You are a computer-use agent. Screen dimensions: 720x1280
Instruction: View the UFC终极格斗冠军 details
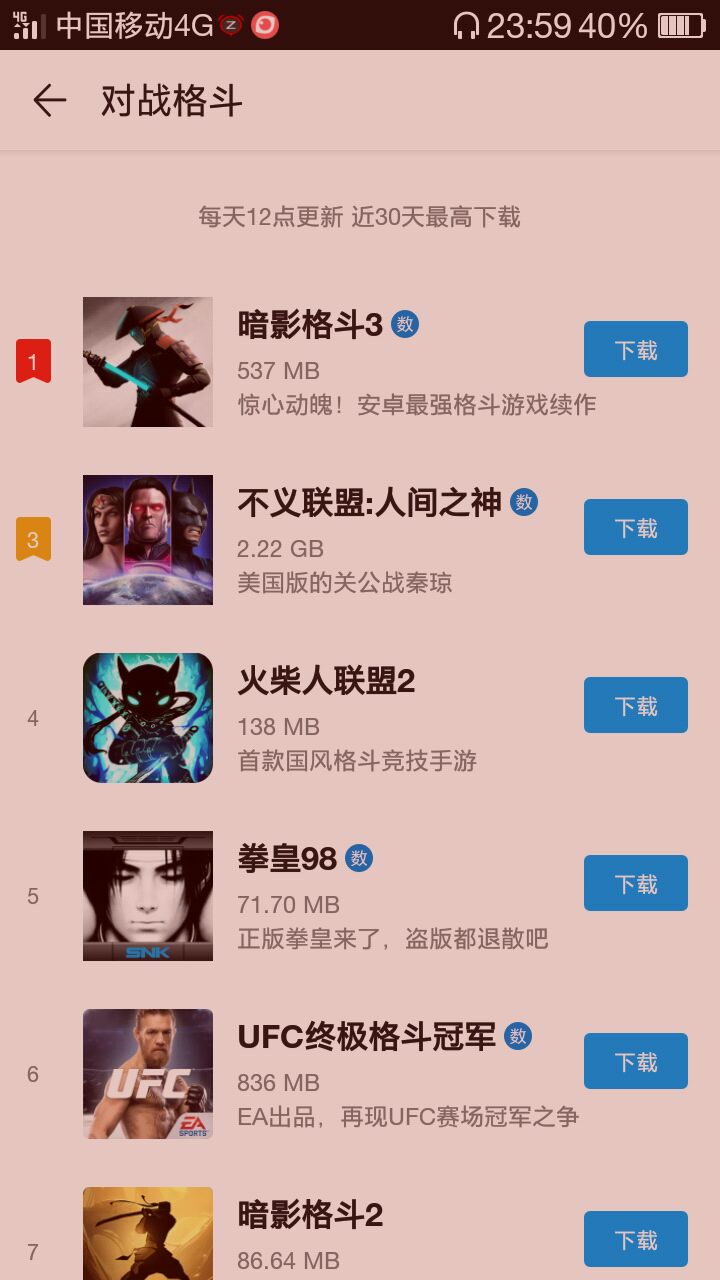click(366, 1037)
